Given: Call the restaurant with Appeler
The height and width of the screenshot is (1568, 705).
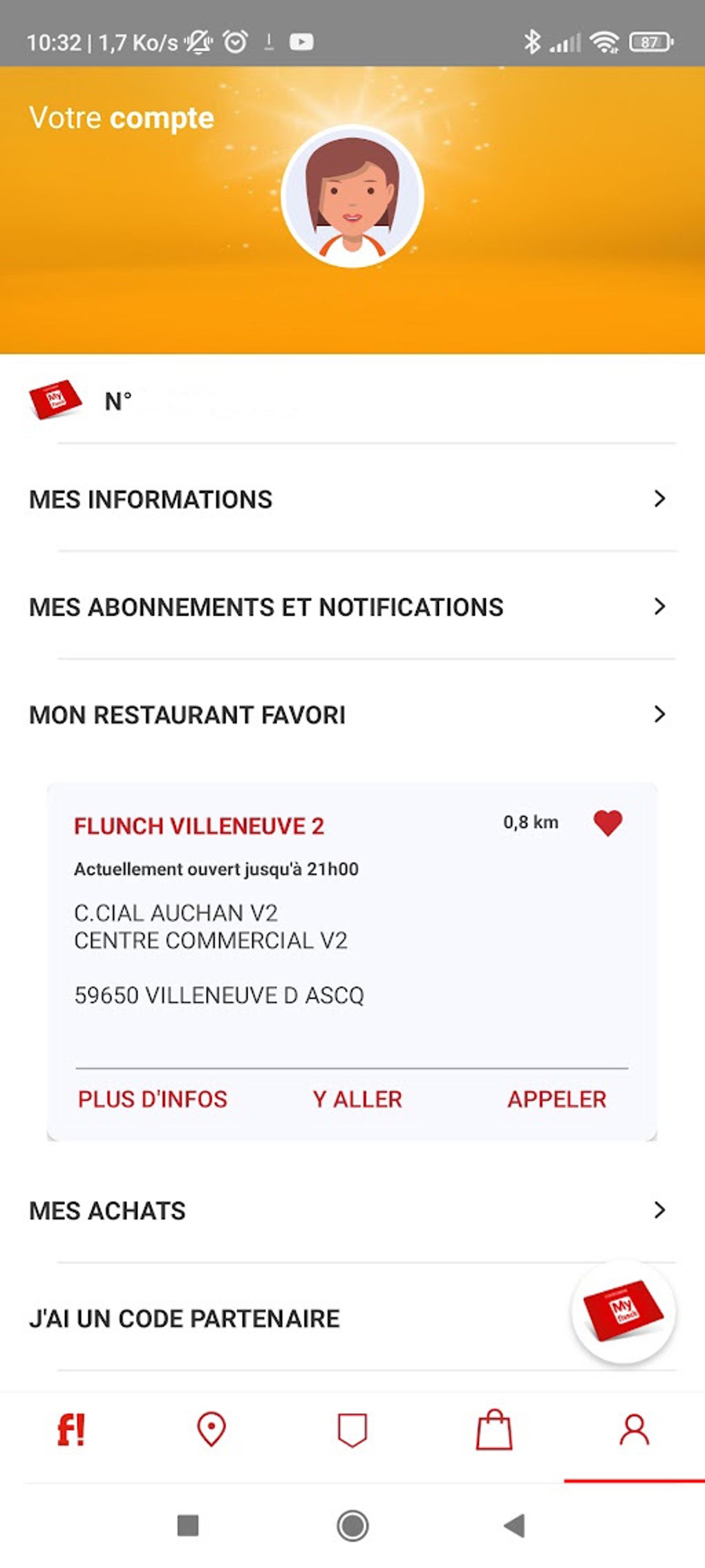Looking at the screenshot, I should tap(556, 1099).
